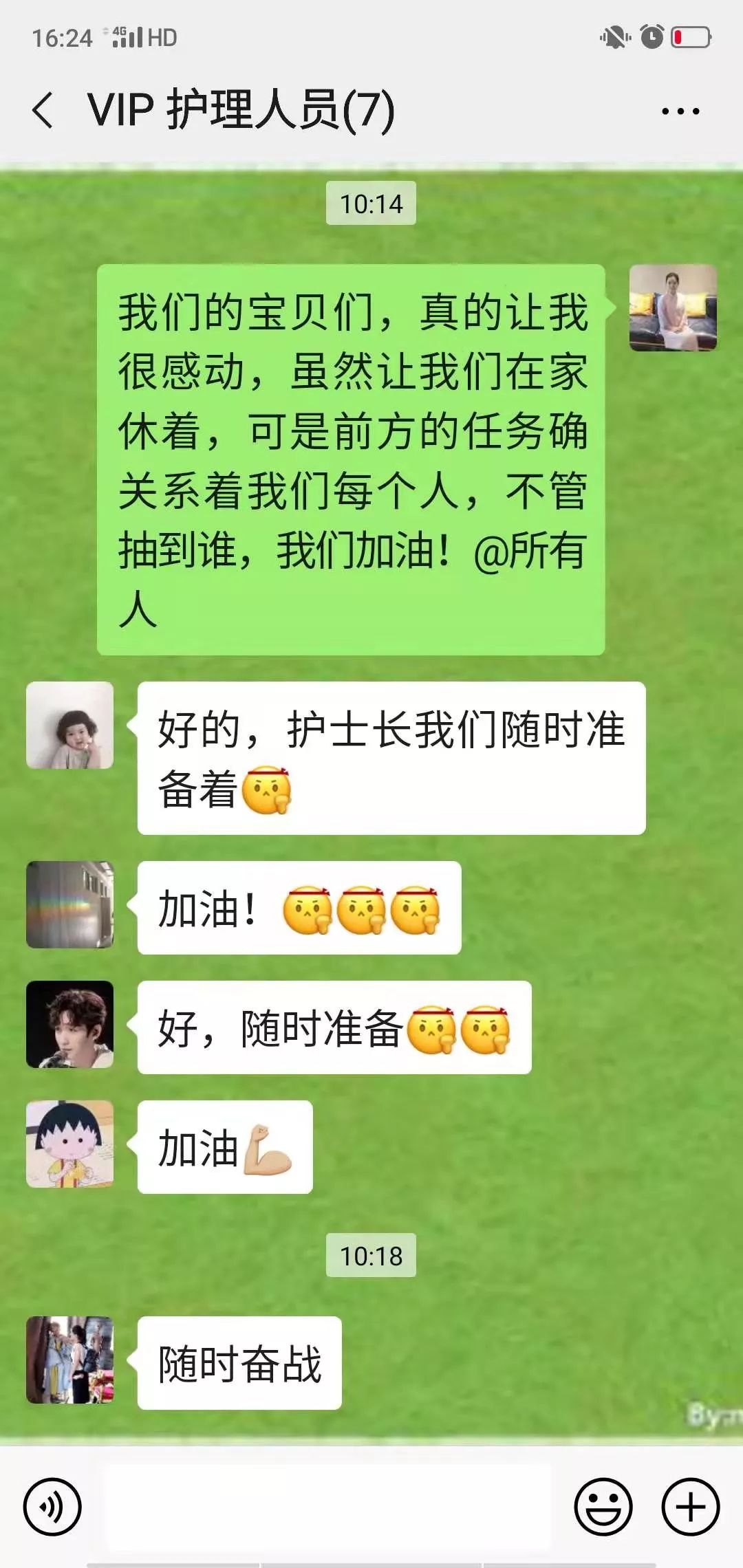Open the head nurse's avatar beside the green message
Screen dimensions: 743x1568
[x=673, y=308]
